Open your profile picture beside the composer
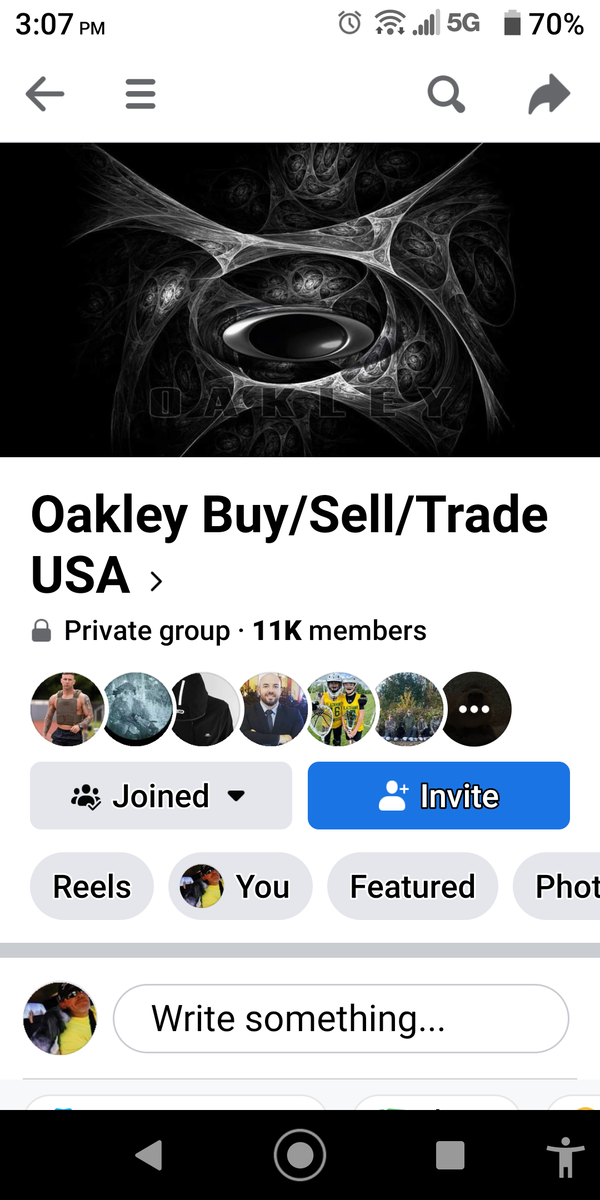Screen dimensions: 600x1200 (60, 1019)
